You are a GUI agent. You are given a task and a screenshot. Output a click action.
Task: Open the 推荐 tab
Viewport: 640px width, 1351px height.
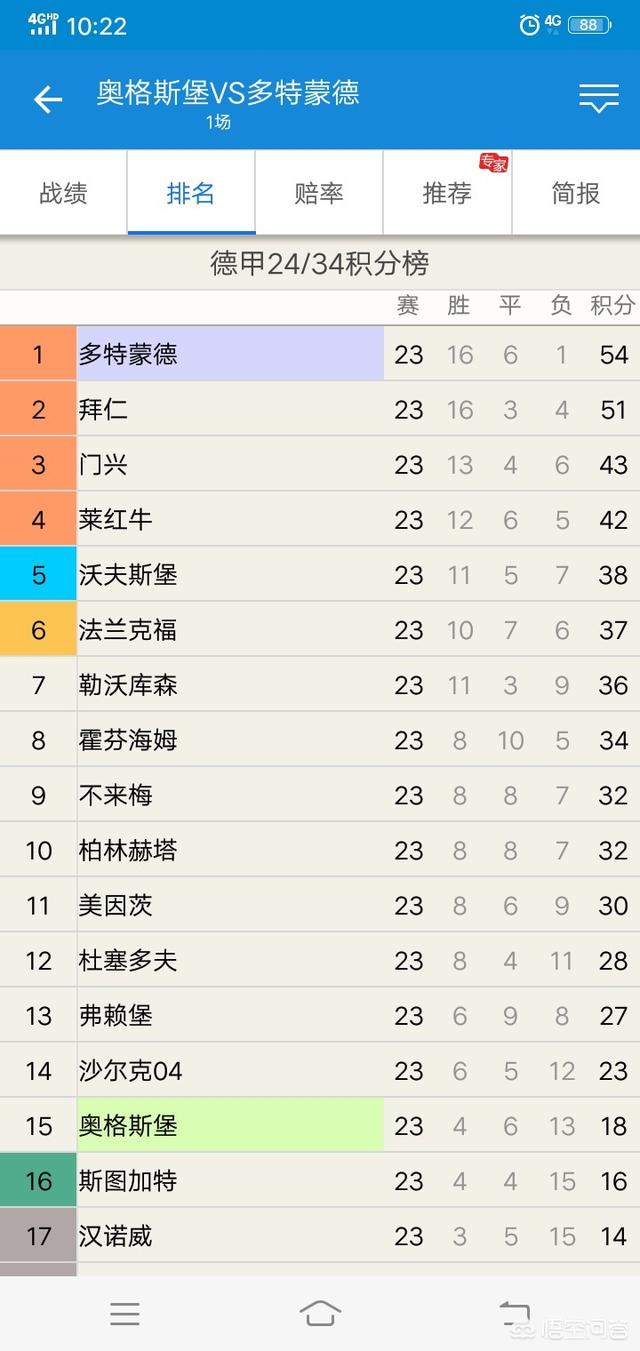coord(447,193)
